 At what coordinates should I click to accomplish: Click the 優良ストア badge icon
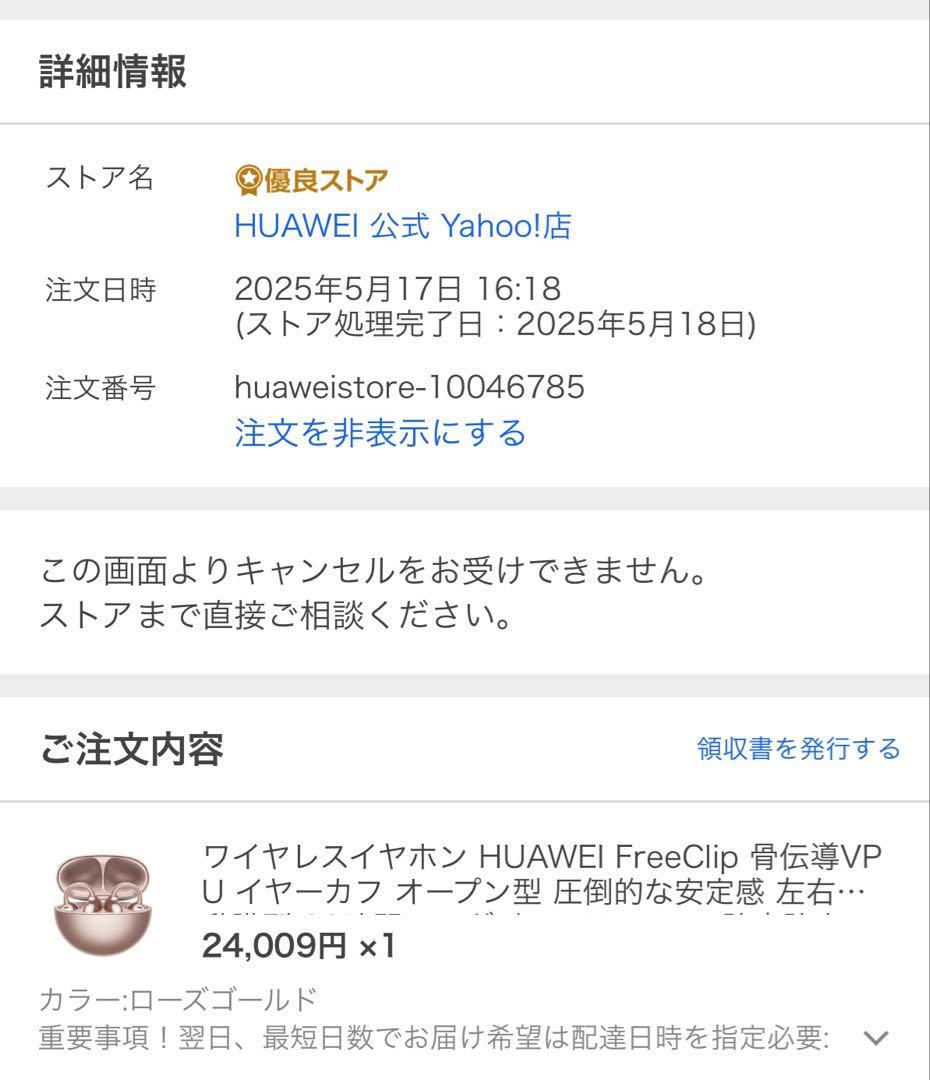pos(312,177)
